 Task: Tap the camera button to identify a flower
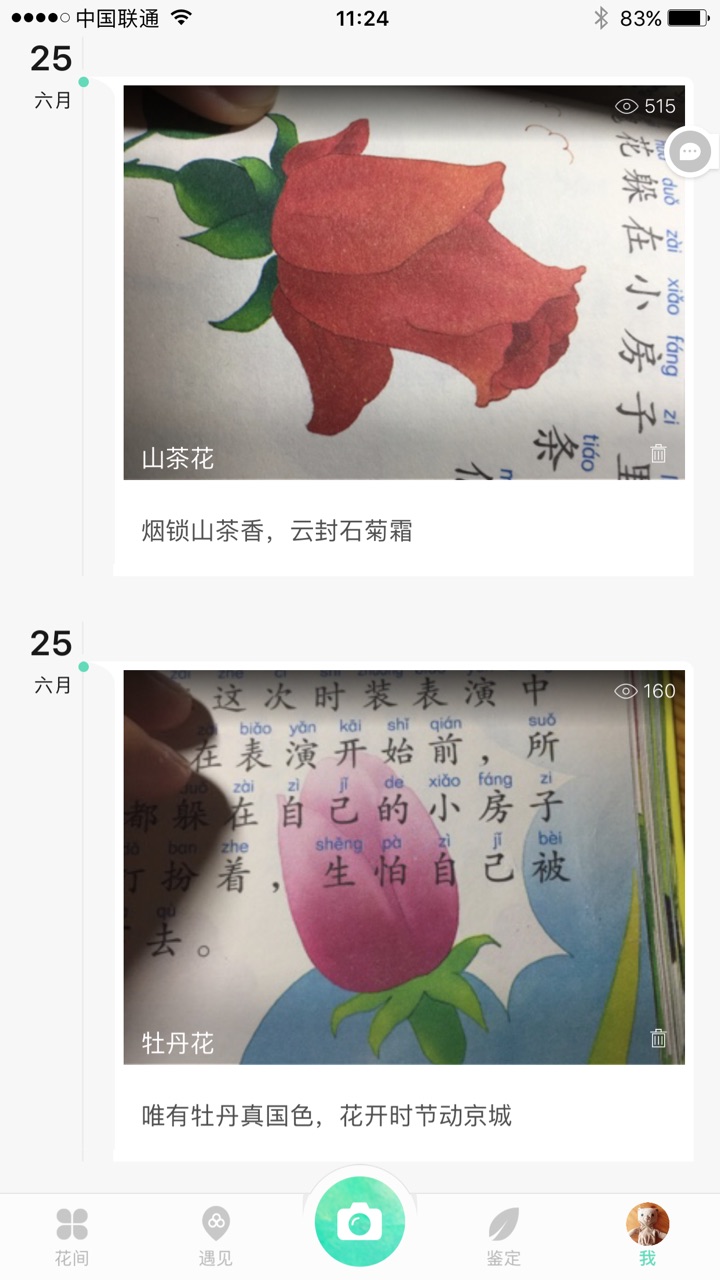click(x=360, y=1223)
